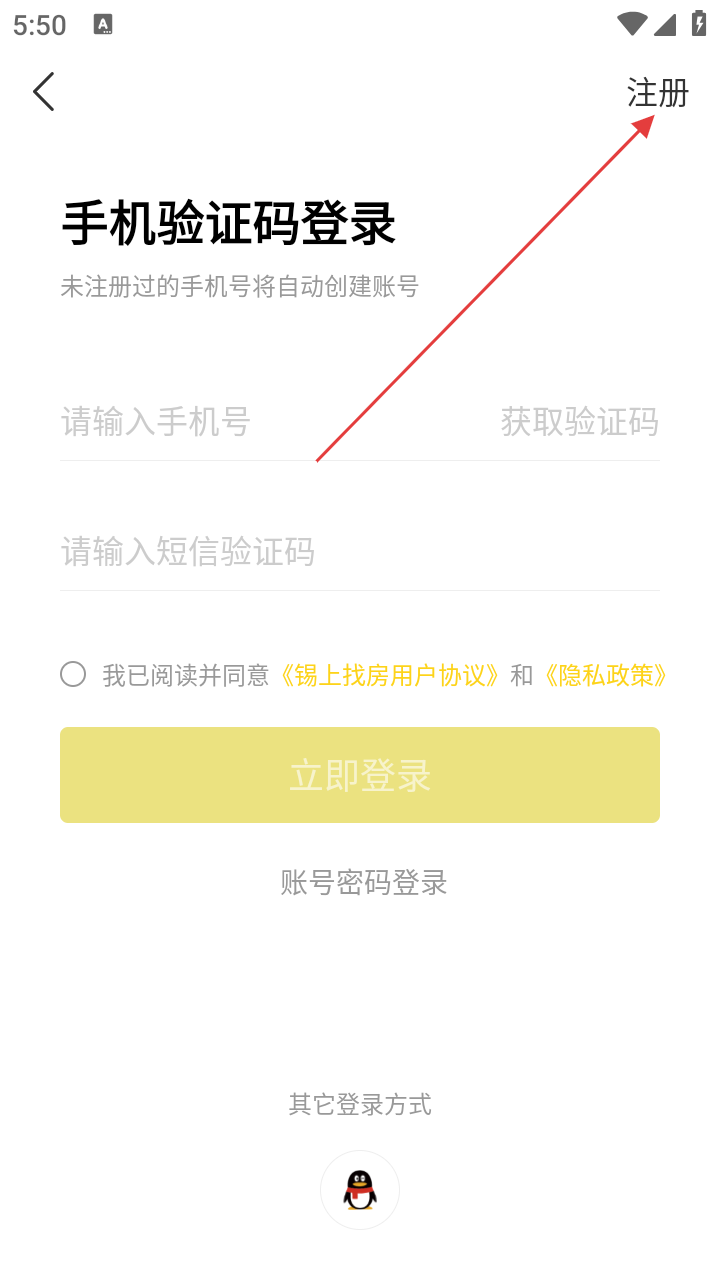This screenshot has height=1280, width=720.
Task: Tap 获取验证码 to request a code
Action: 579,422
